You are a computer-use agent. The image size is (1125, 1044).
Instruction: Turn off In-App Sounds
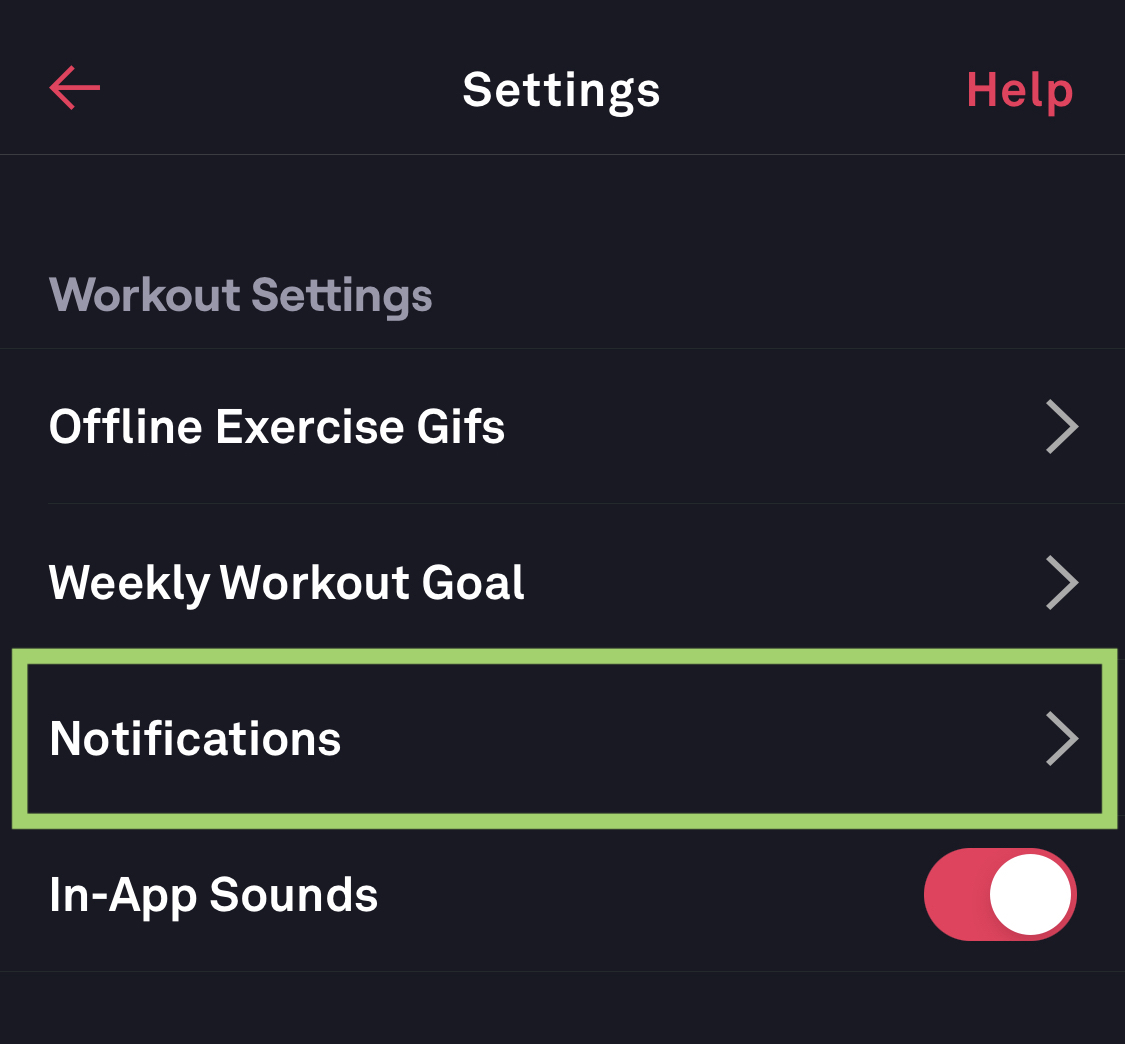tap(999, 894)
